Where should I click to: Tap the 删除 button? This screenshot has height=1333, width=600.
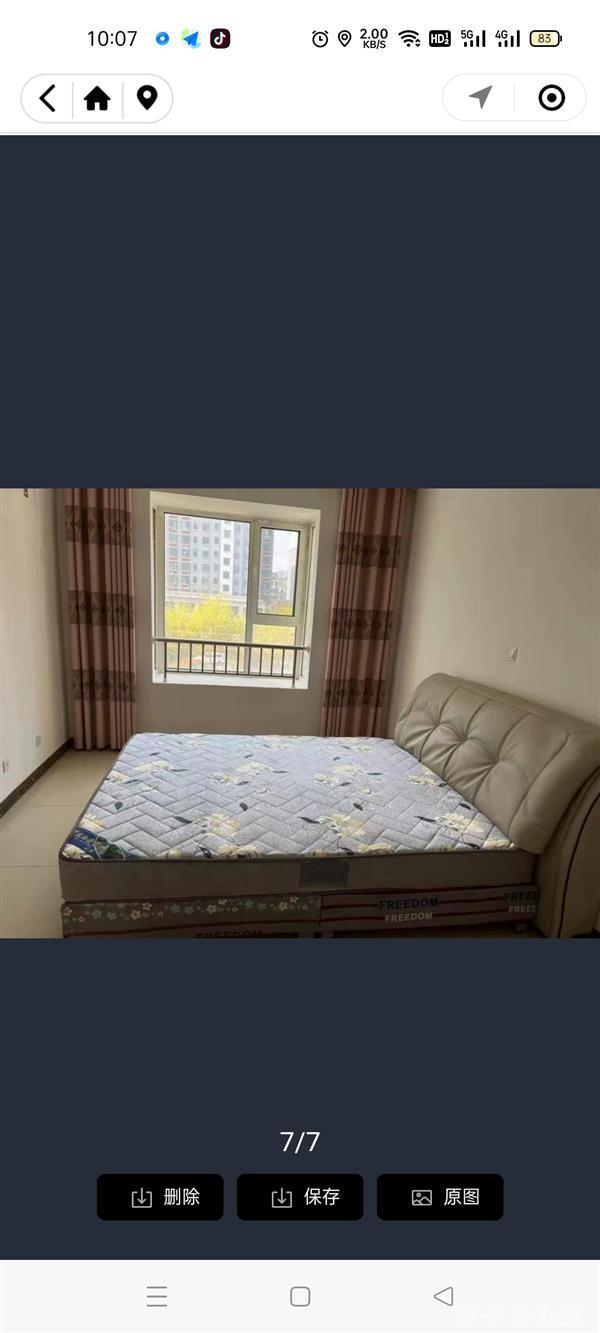[x=160, y=1197]
